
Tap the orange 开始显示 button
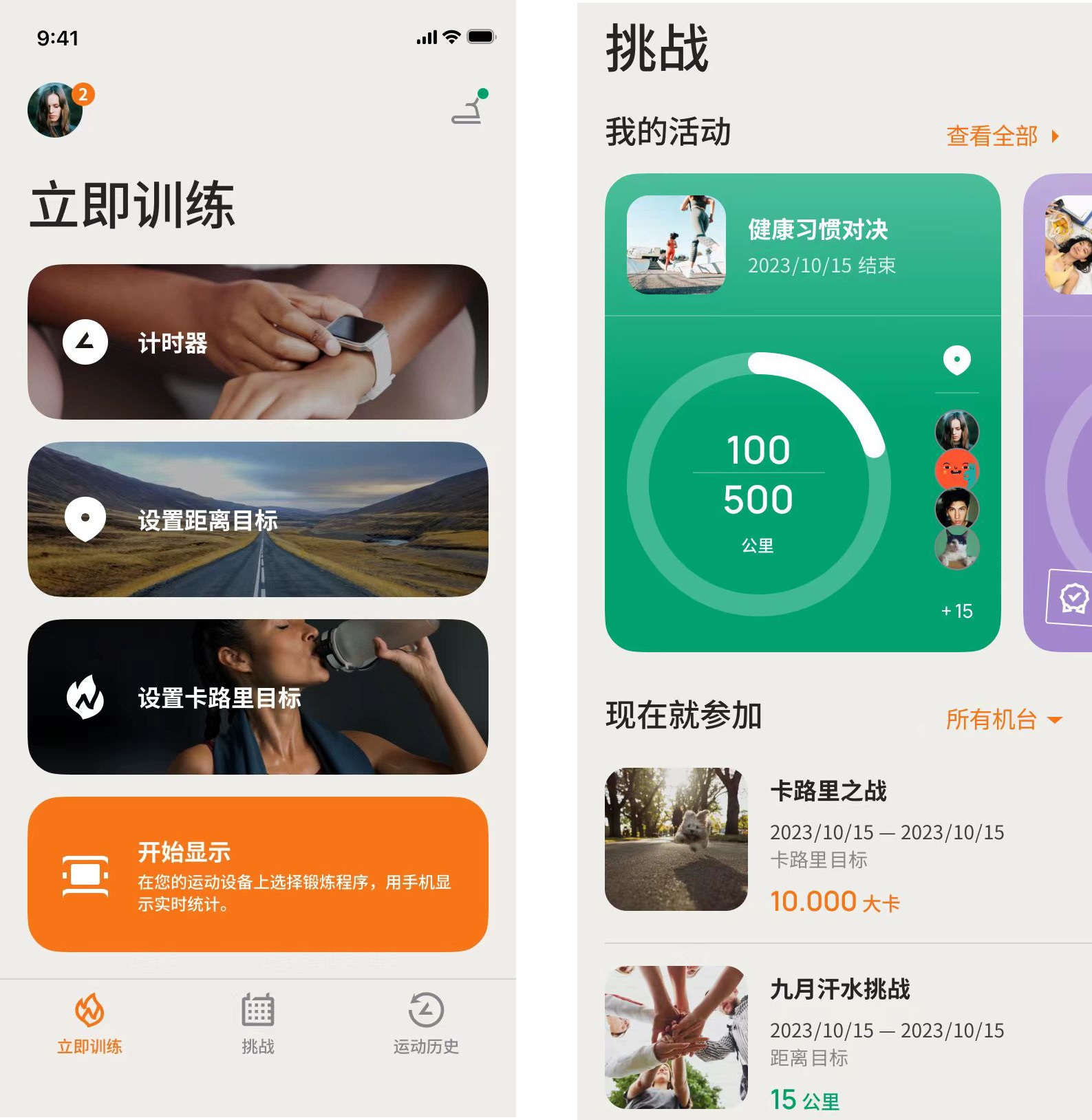click(x=258, y=874)
